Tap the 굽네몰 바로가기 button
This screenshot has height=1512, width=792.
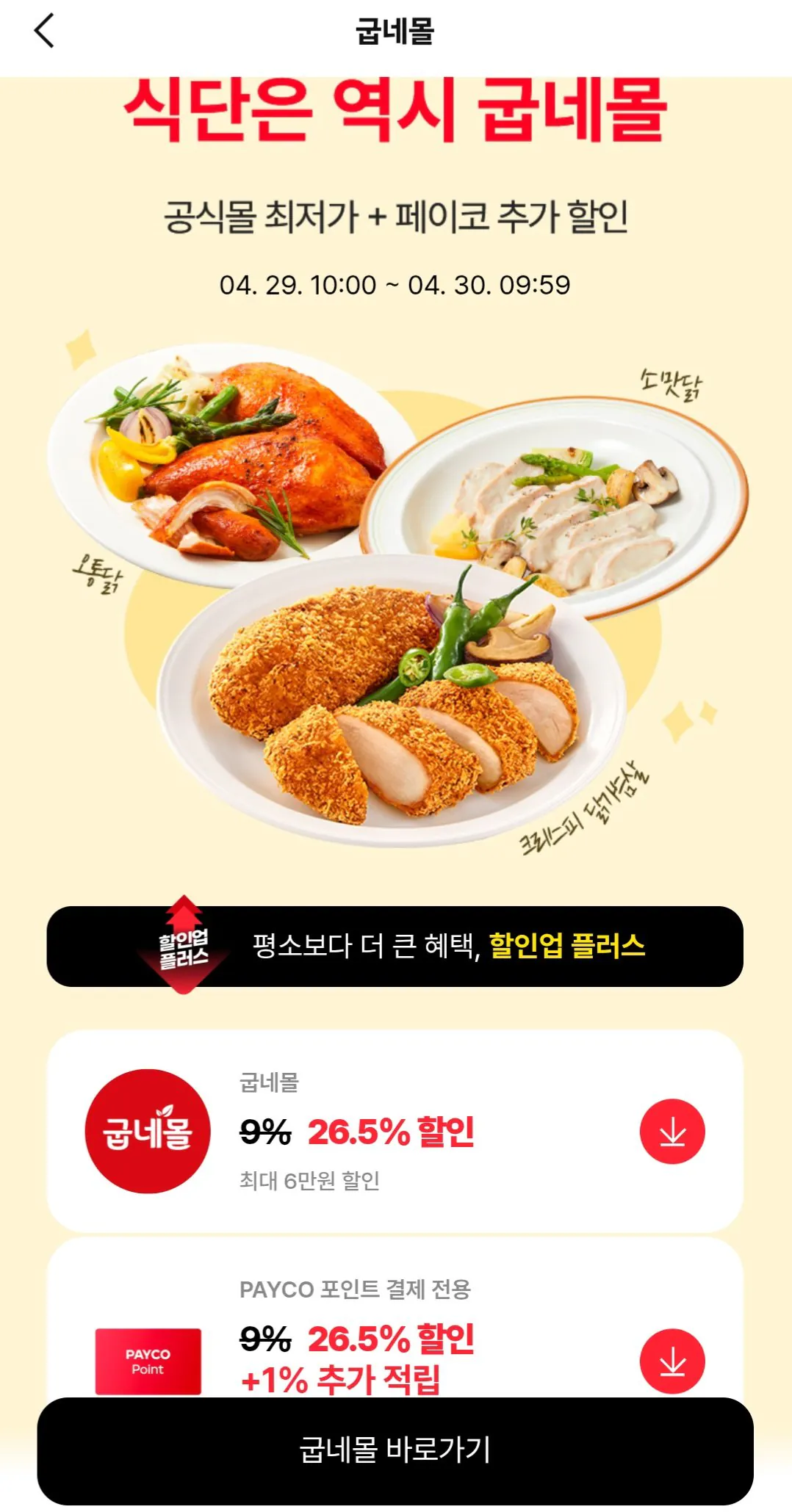(395, 1450)
